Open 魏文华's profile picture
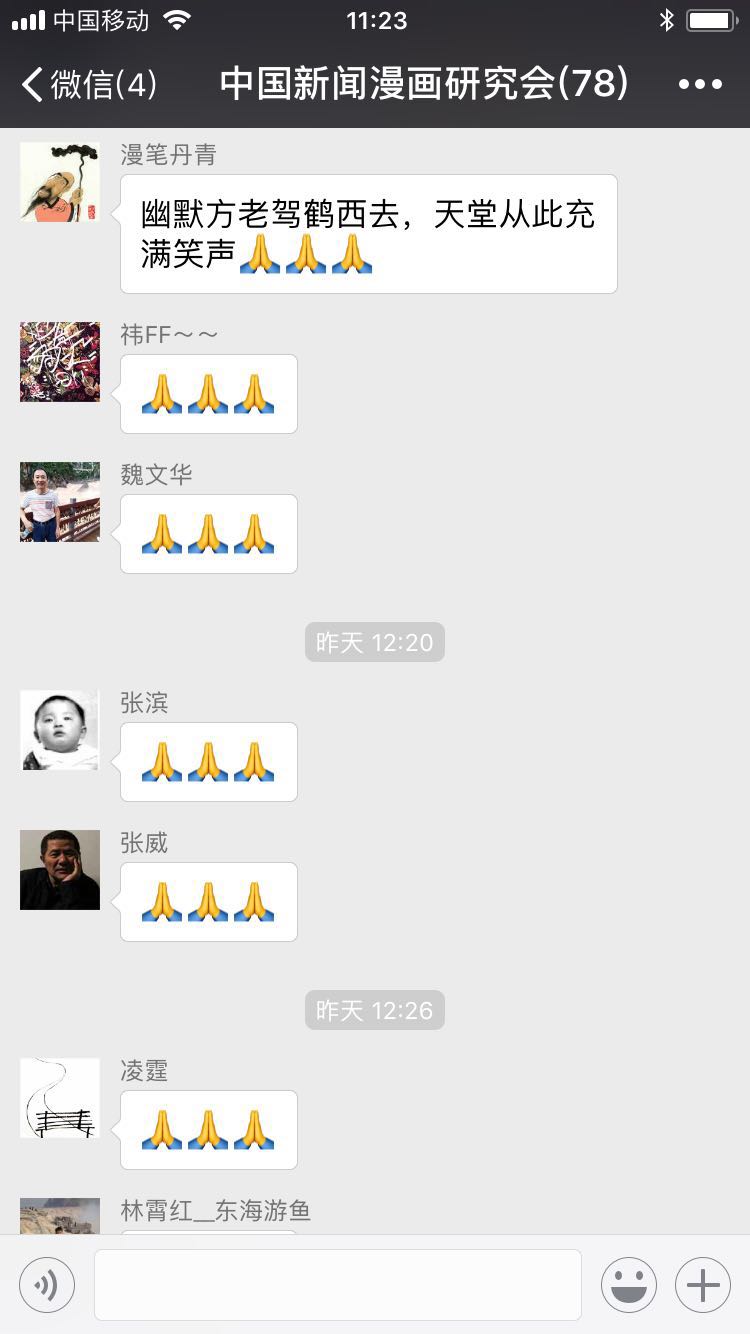The width and height of the screenshot is (750, 1334). tap(60, 502)
